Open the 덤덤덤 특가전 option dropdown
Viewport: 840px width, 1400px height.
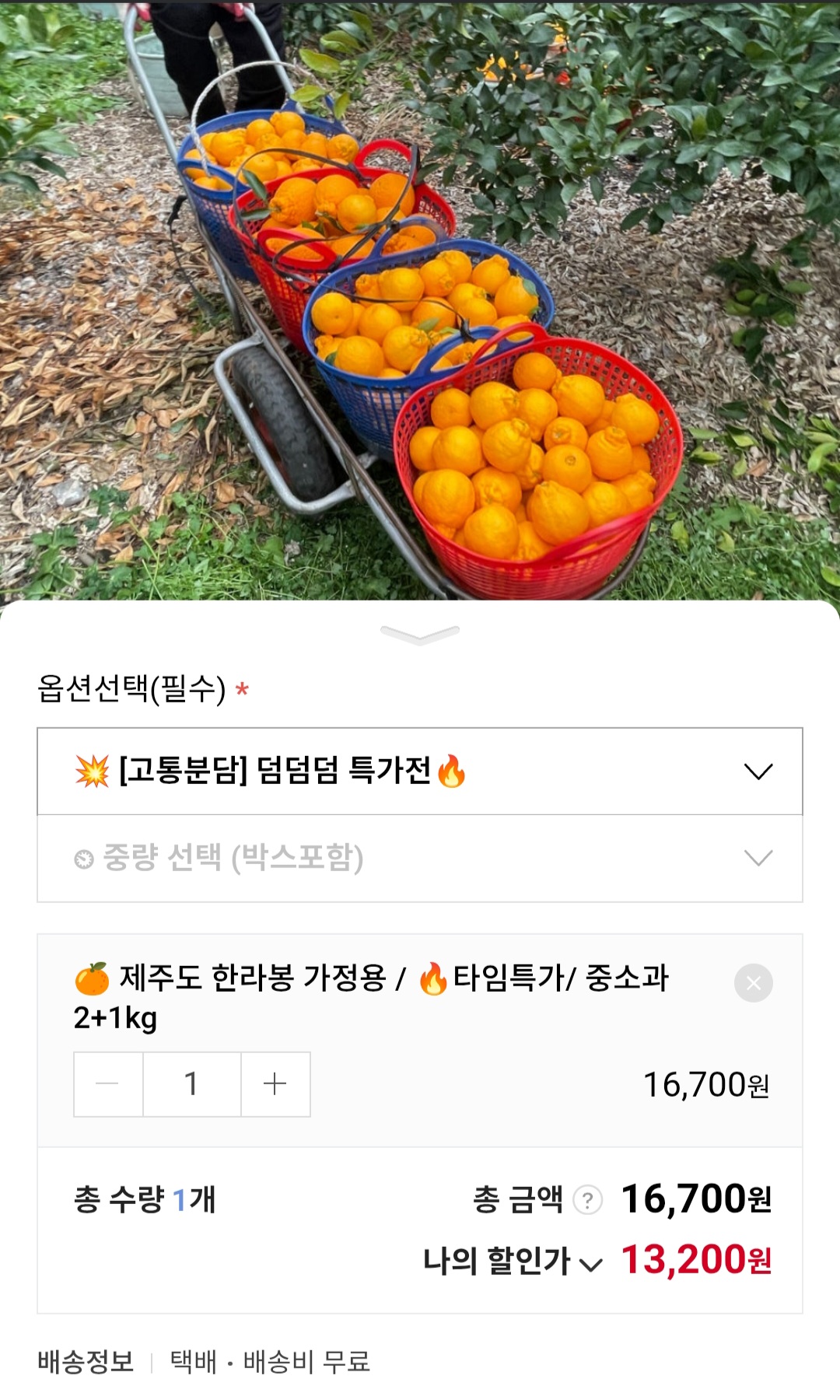click(x=420, y=772)
